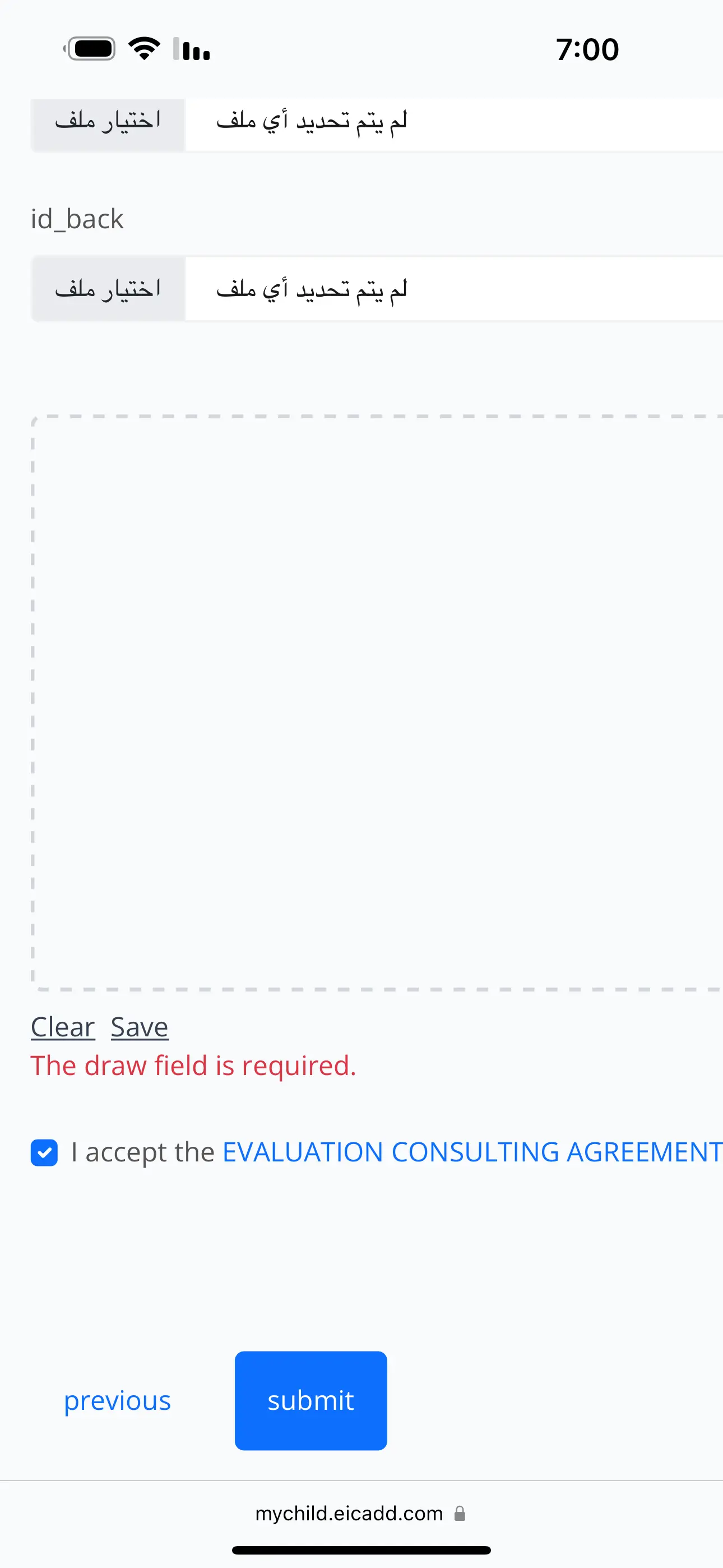
Task: Go back to the previous step
Action: point(118,1401)
